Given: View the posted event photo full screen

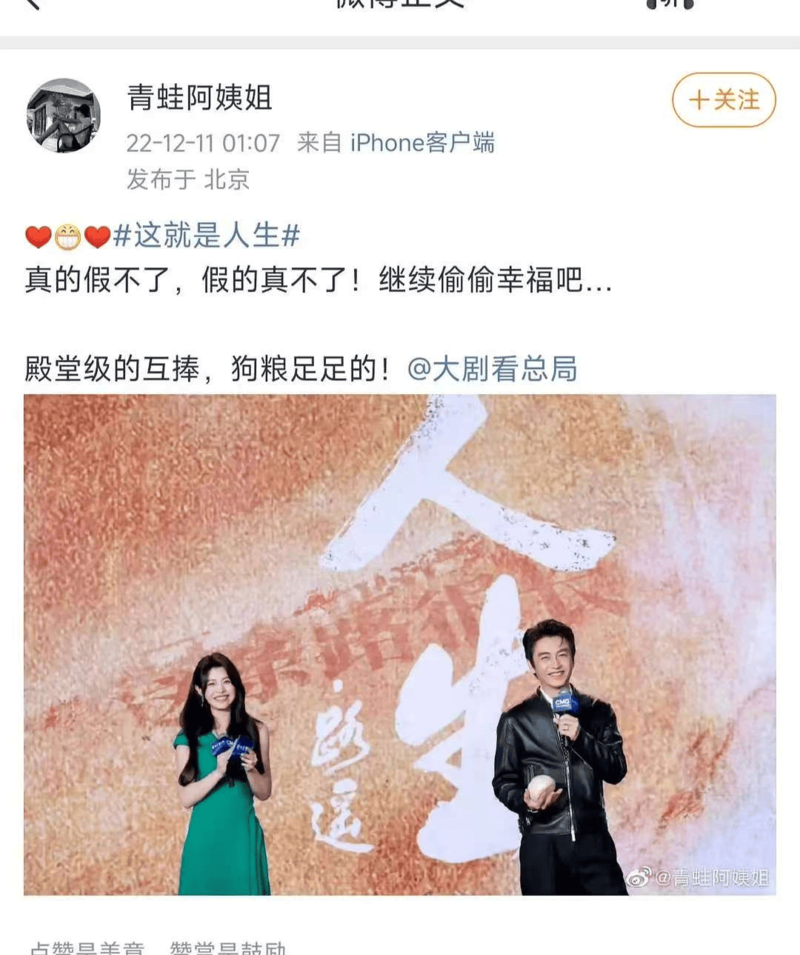Looking at the screenshot, I should (x=400, y=645).
